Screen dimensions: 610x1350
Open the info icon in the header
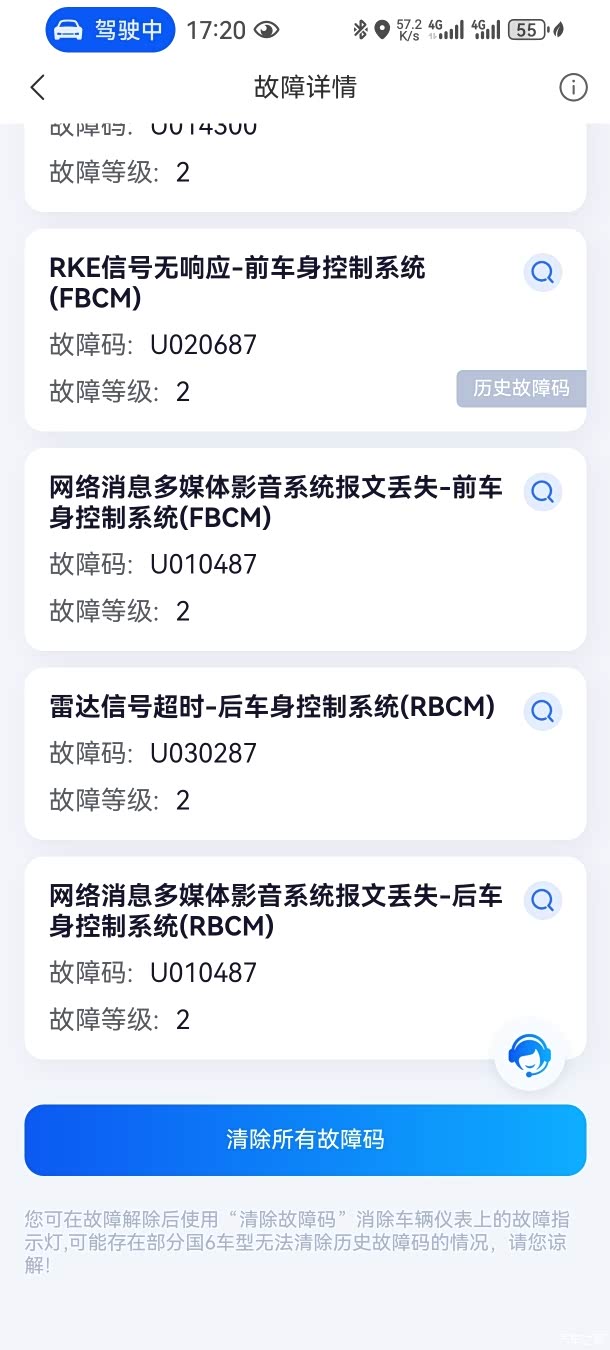573,88
